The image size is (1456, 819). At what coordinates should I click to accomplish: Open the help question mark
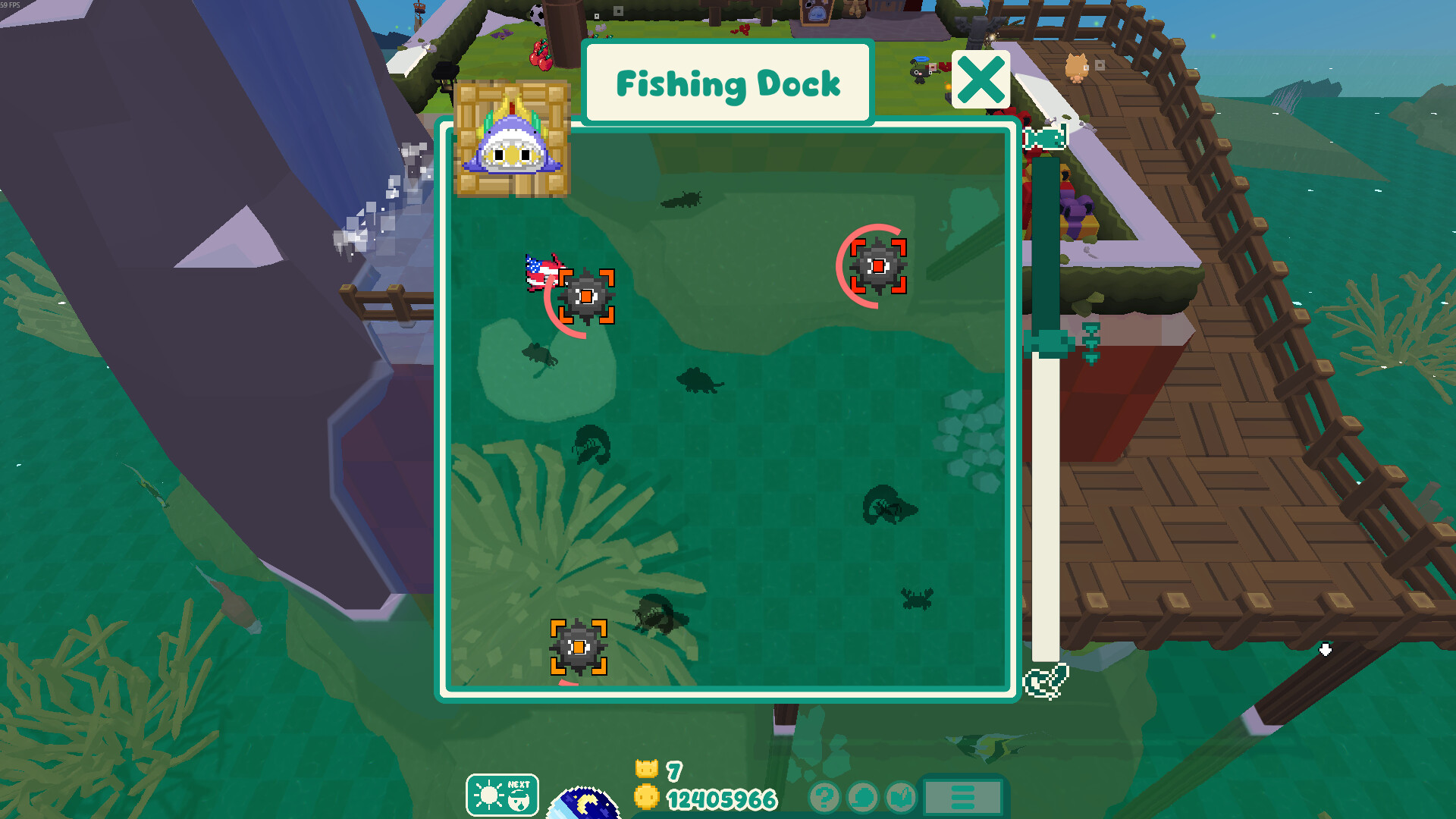click(x=824, y=797)
